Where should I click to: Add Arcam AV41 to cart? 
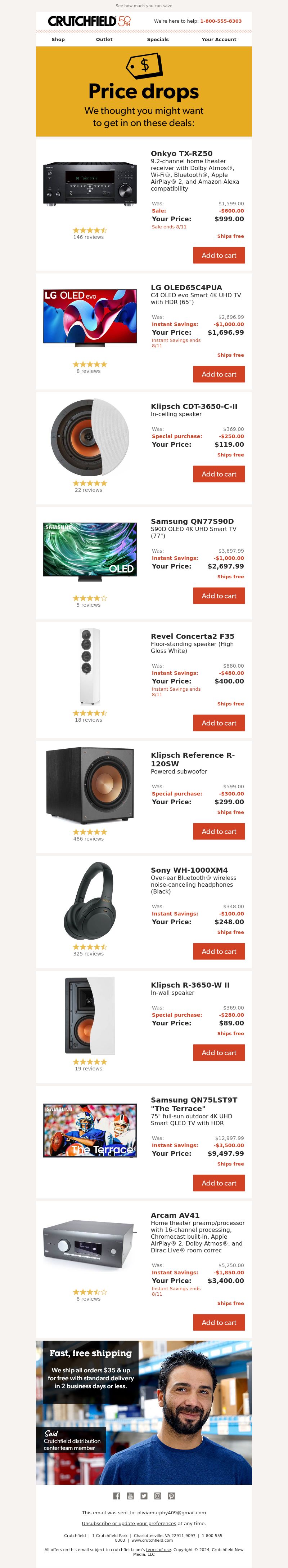click(x=219, y=1323)
